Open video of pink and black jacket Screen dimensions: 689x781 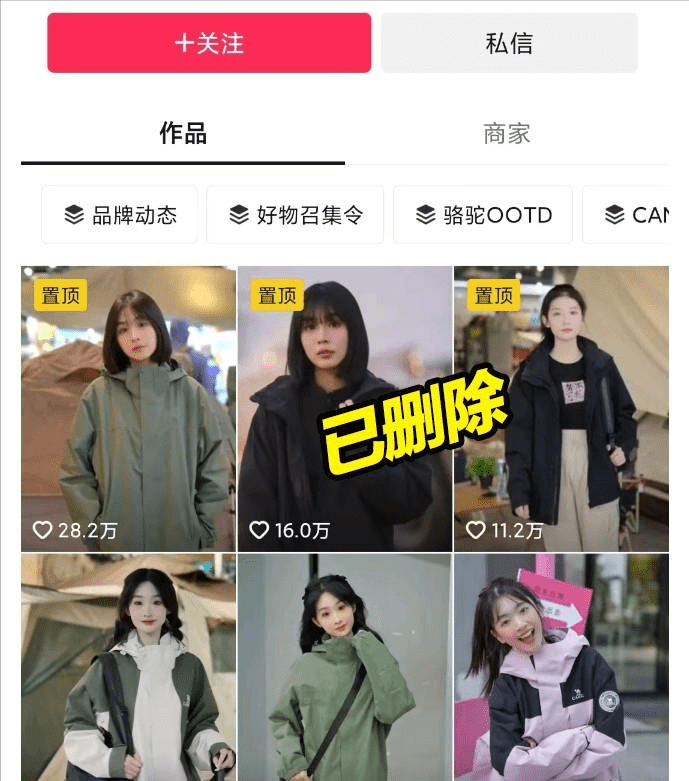tap(561, 668)
